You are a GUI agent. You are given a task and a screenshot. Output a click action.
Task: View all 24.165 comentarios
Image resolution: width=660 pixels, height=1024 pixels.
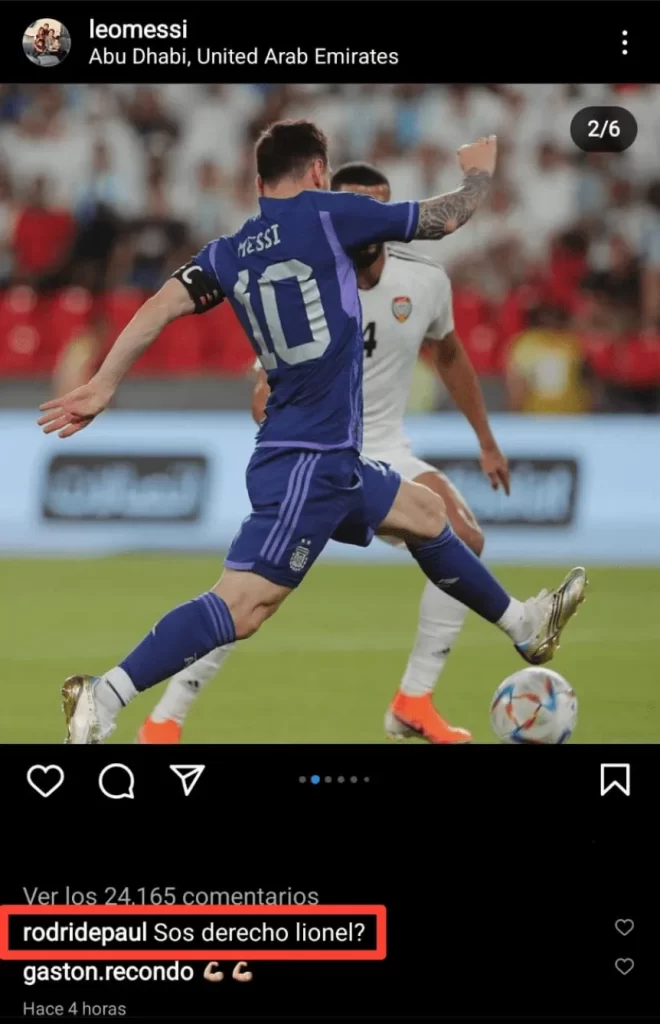(170, 896)
